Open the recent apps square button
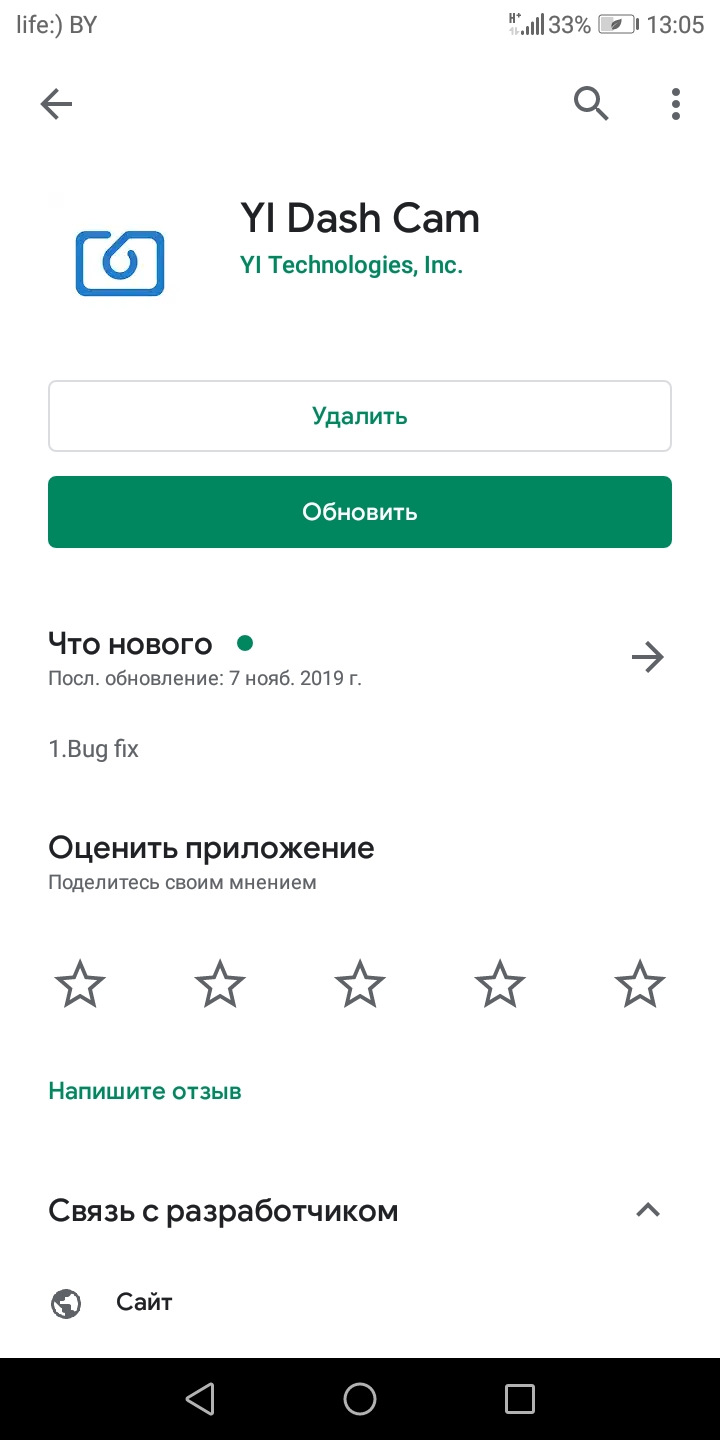Screen dimensions: 720x1440 (x=520, y=1398)
